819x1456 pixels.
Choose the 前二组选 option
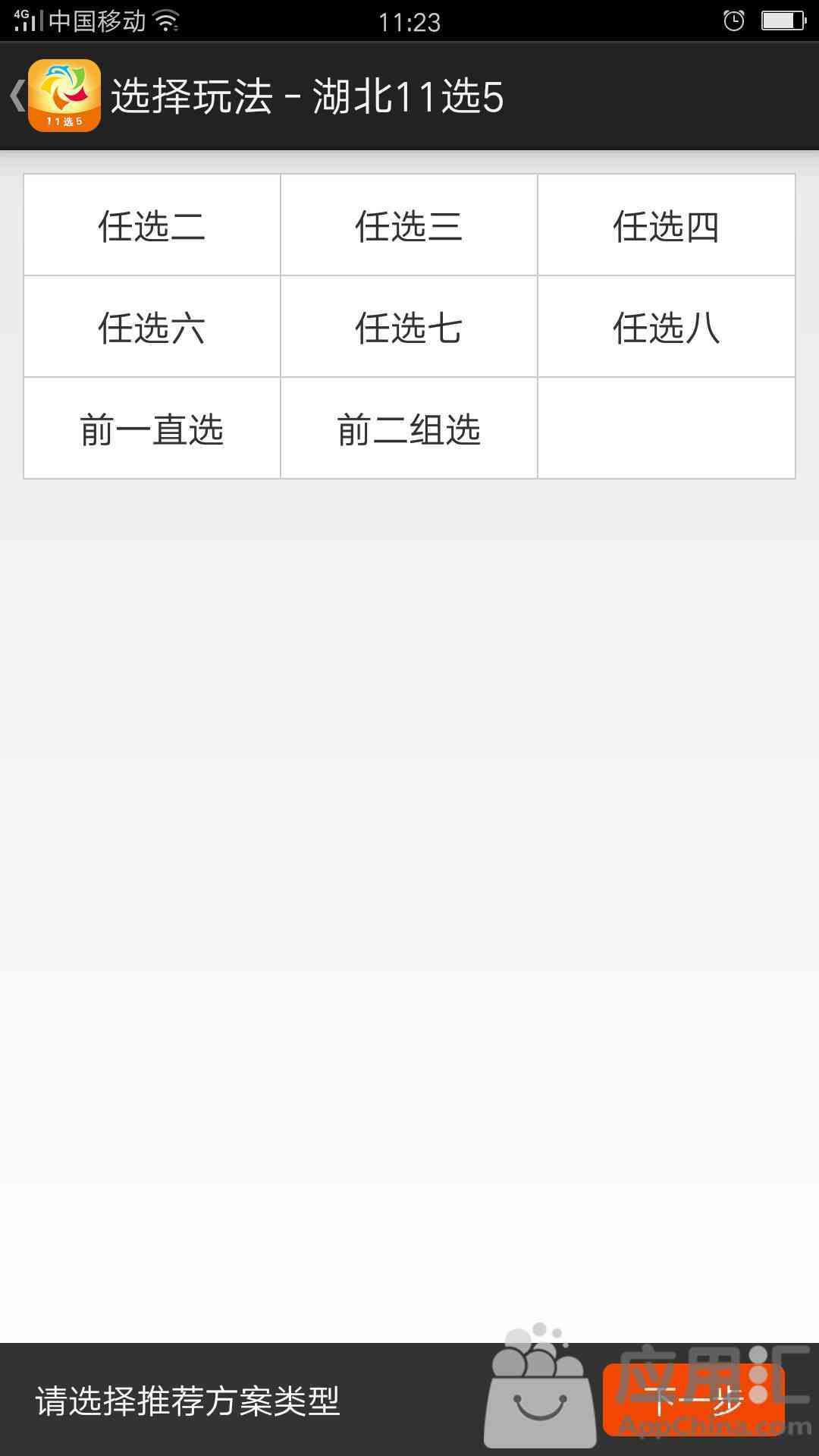point(409,429)
